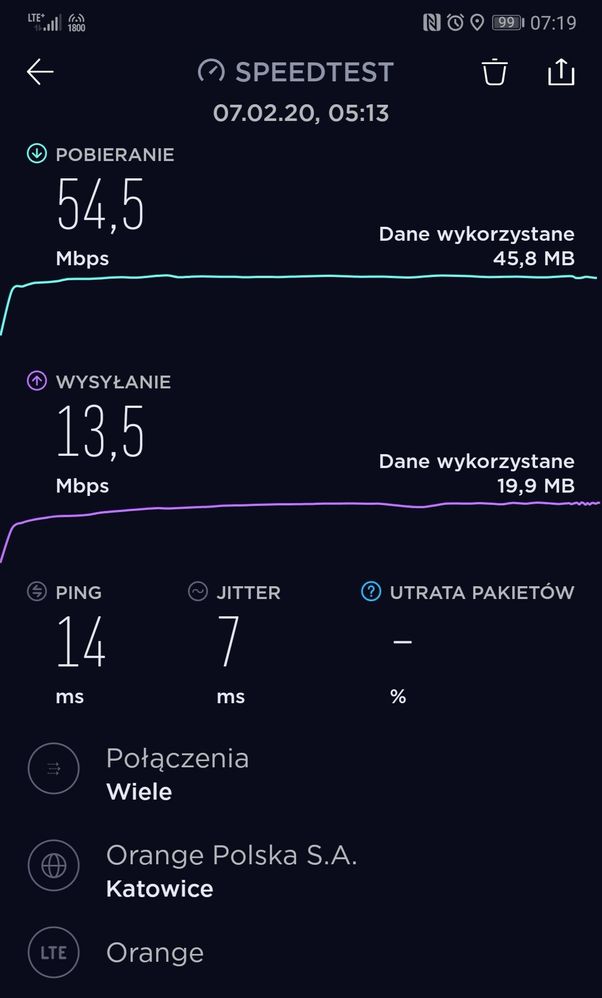The height and width of the screenshot is (998, 602).
Task: Go back from the Speedtest result
Action: (x=40, y=72)
